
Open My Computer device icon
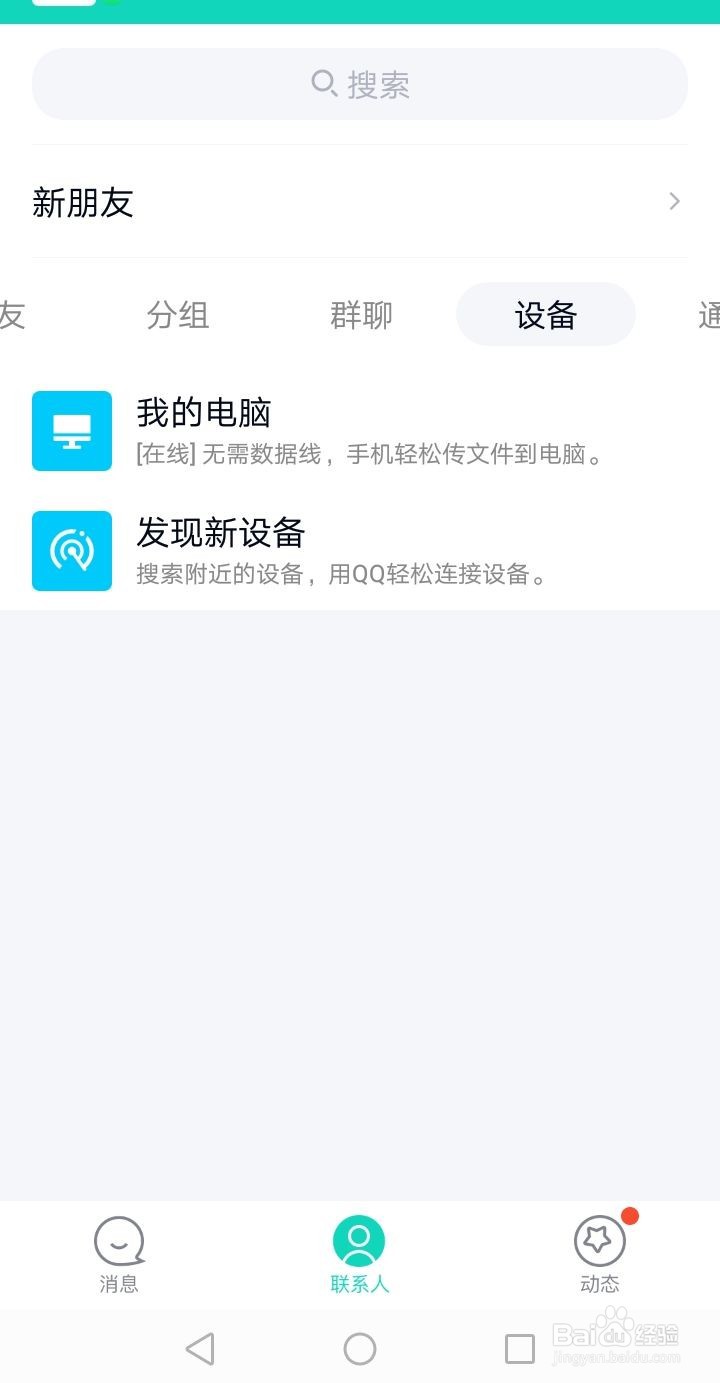(71, 431)
